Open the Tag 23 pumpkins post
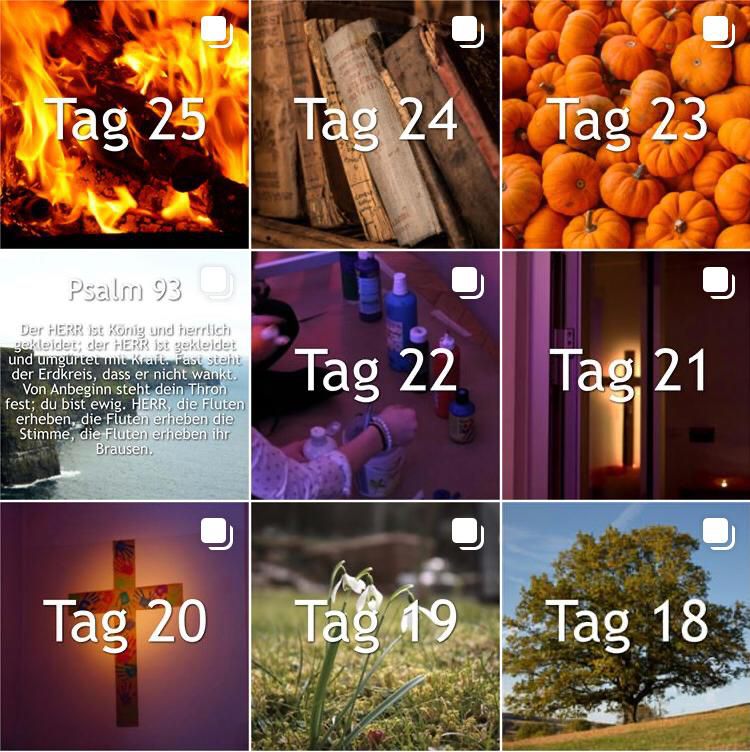Image resolution: width=750 pixels, height=752 pixels. point(626,124)
